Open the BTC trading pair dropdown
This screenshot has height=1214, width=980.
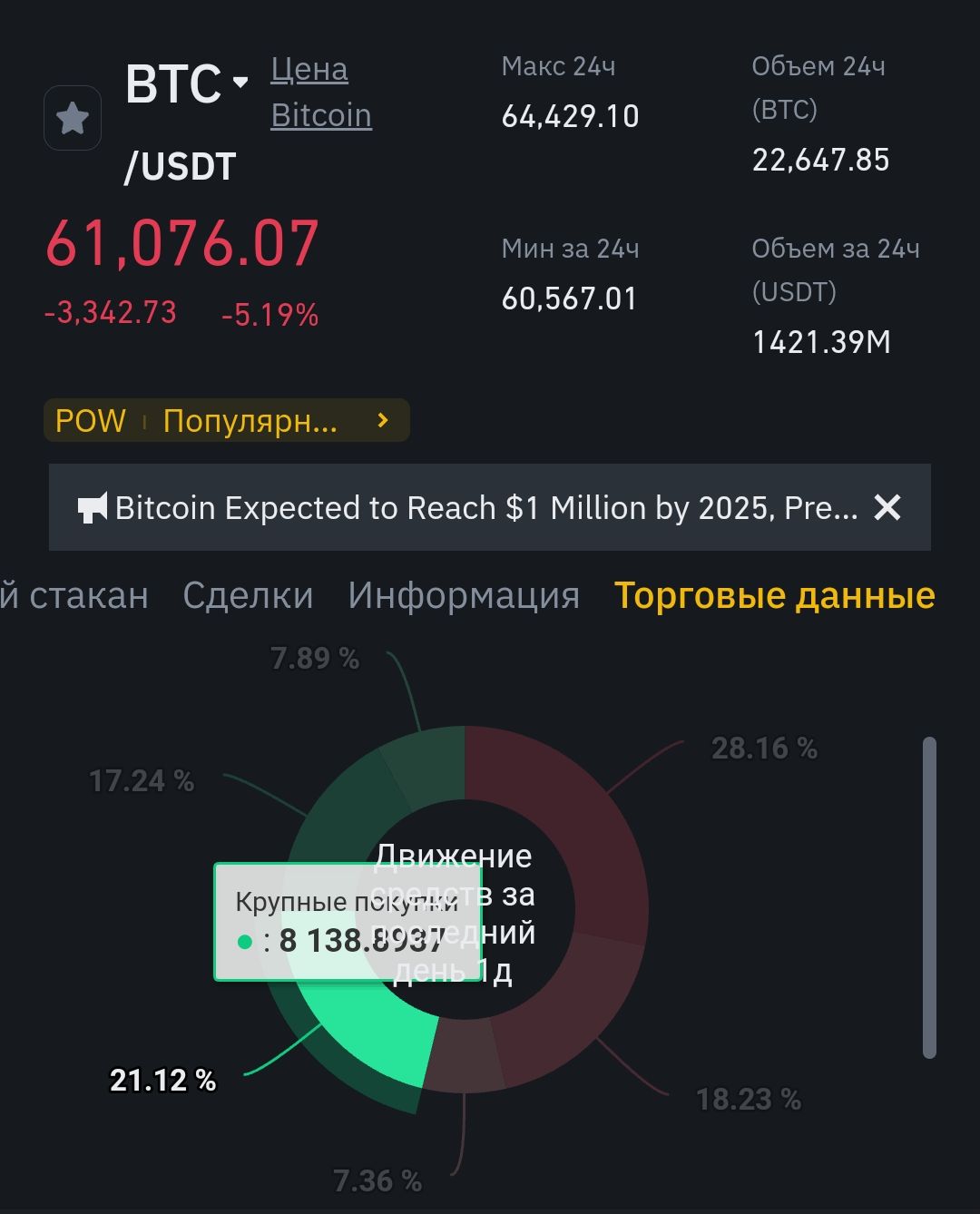[240, 83]
